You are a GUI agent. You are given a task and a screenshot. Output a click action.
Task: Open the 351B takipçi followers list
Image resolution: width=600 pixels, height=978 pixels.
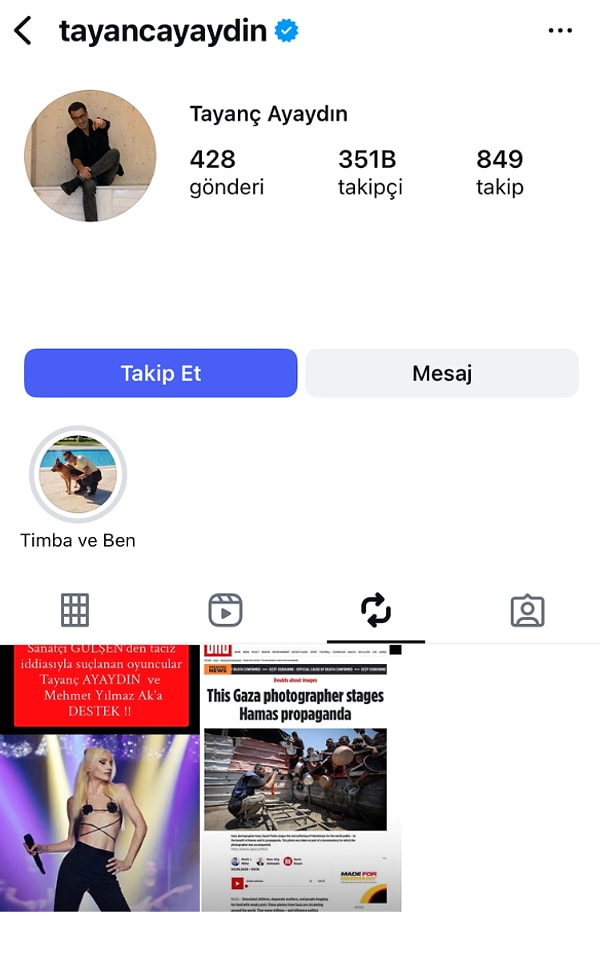click(369, 172)
